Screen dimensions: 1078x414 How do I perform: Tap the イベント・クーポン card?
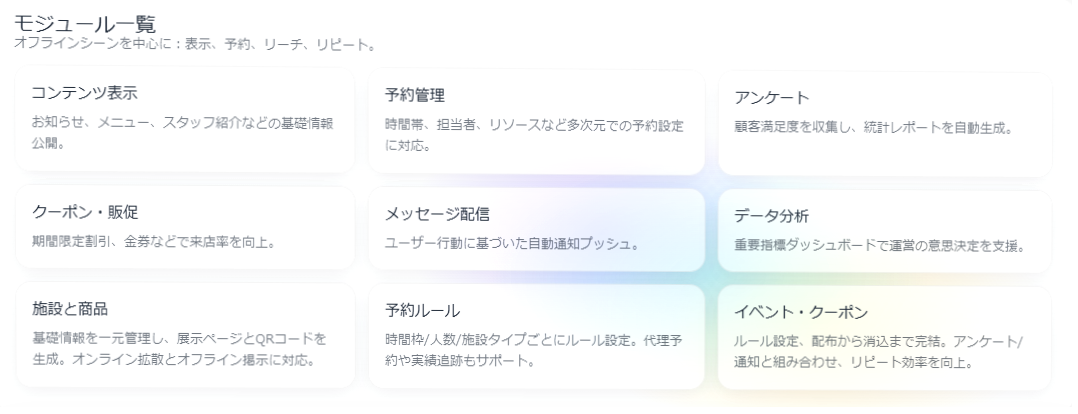pyautogui.click(x=885, y=337)
